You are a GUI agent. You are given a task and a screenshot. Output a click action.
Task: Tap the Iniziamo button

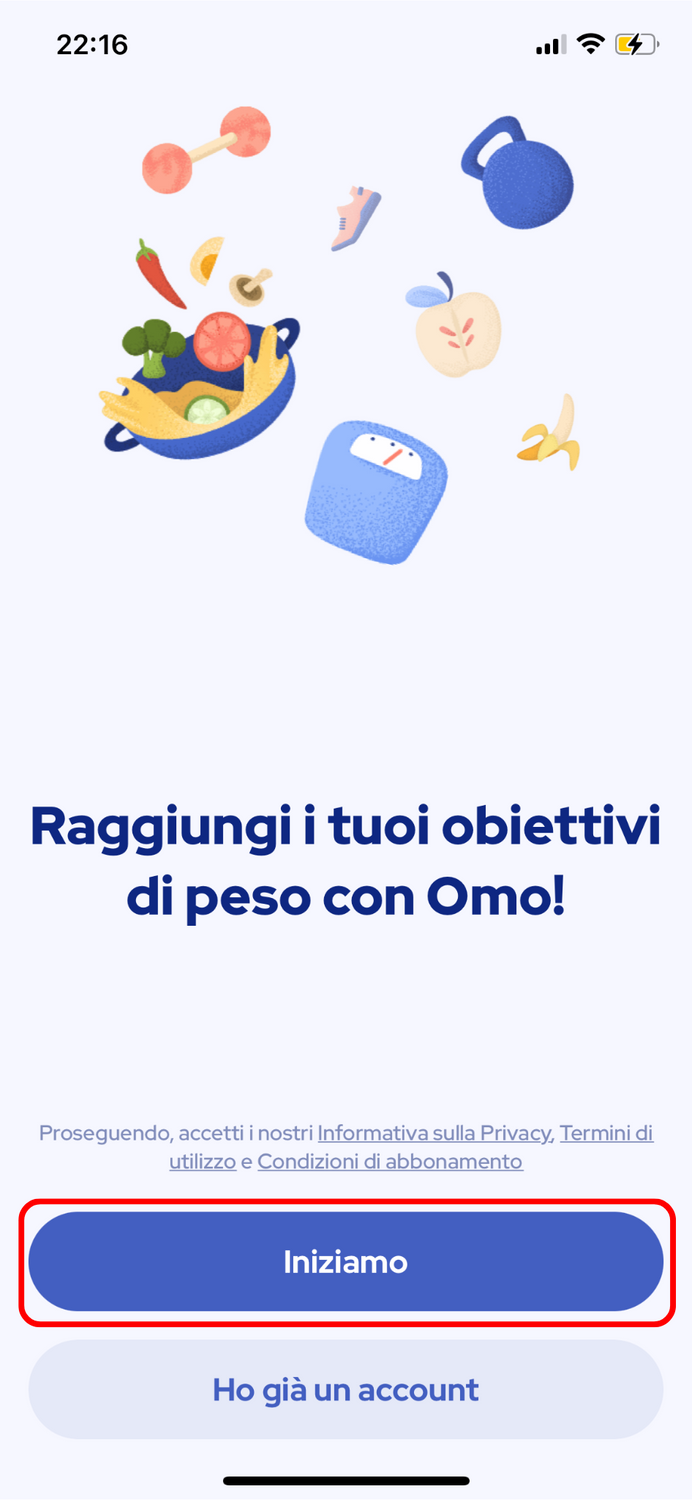coord(346,1261)
